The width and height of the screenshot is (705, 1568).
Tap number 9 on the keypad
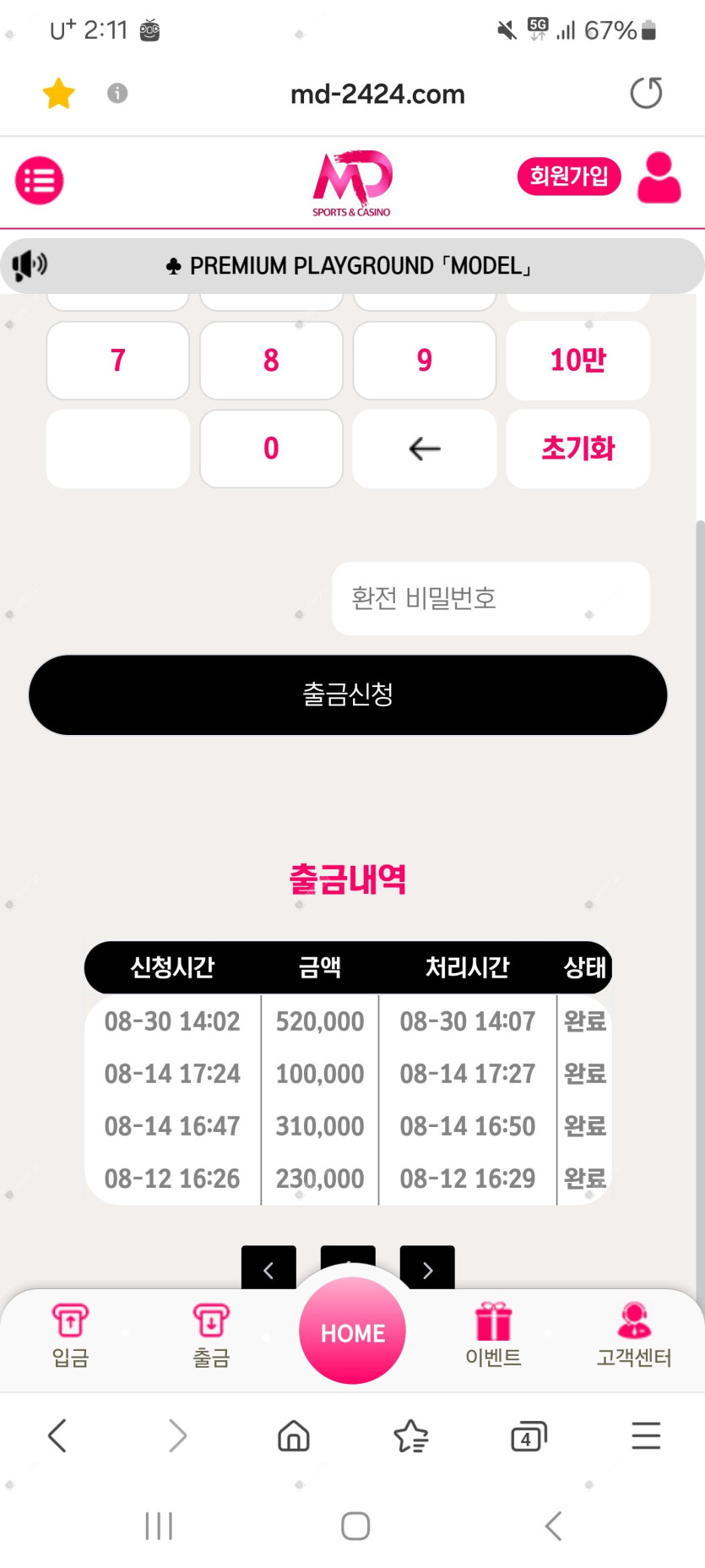[425, 361]
